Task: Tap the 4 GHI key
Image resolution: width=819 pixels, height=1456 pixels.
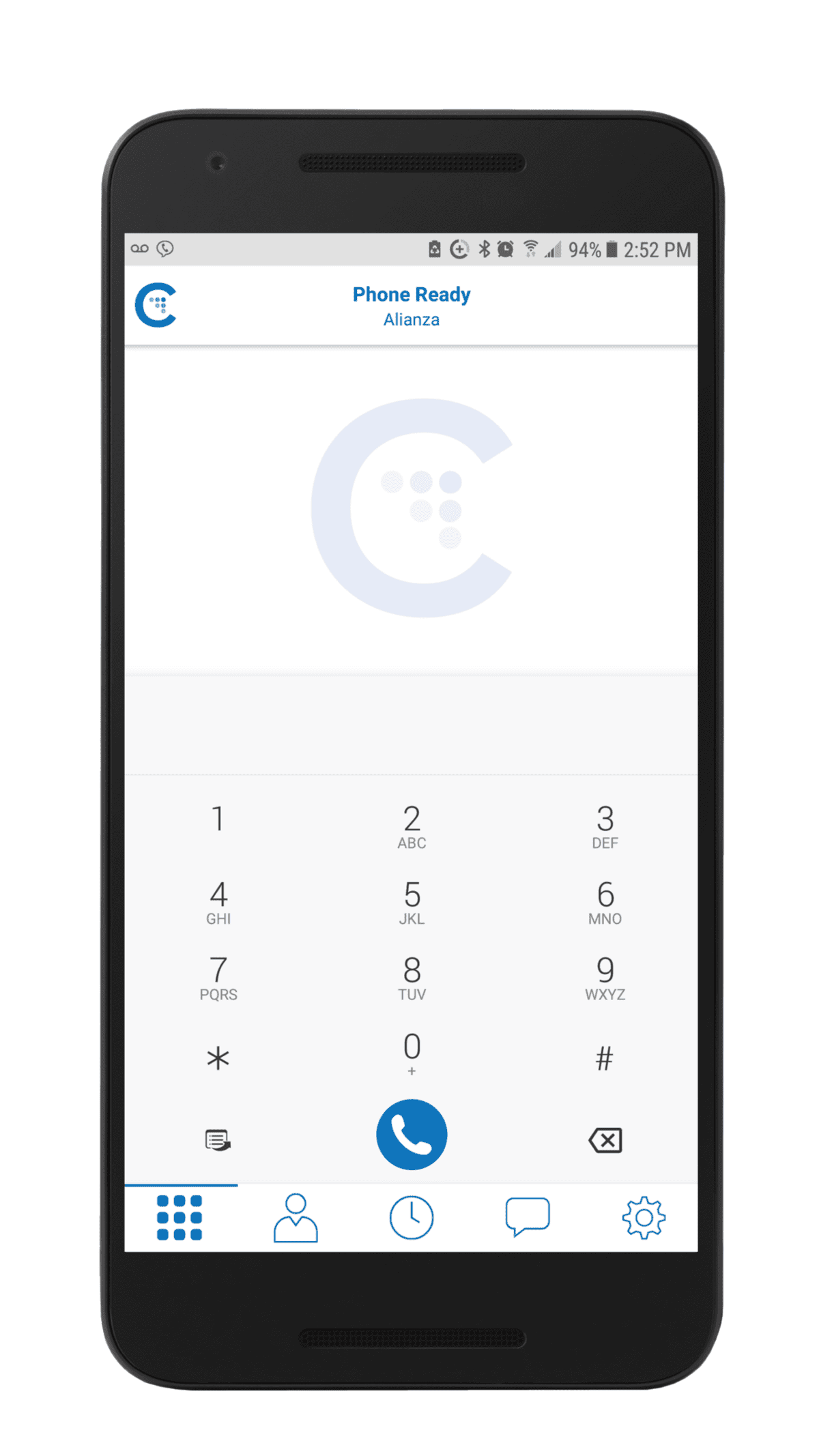Action: 218,902
